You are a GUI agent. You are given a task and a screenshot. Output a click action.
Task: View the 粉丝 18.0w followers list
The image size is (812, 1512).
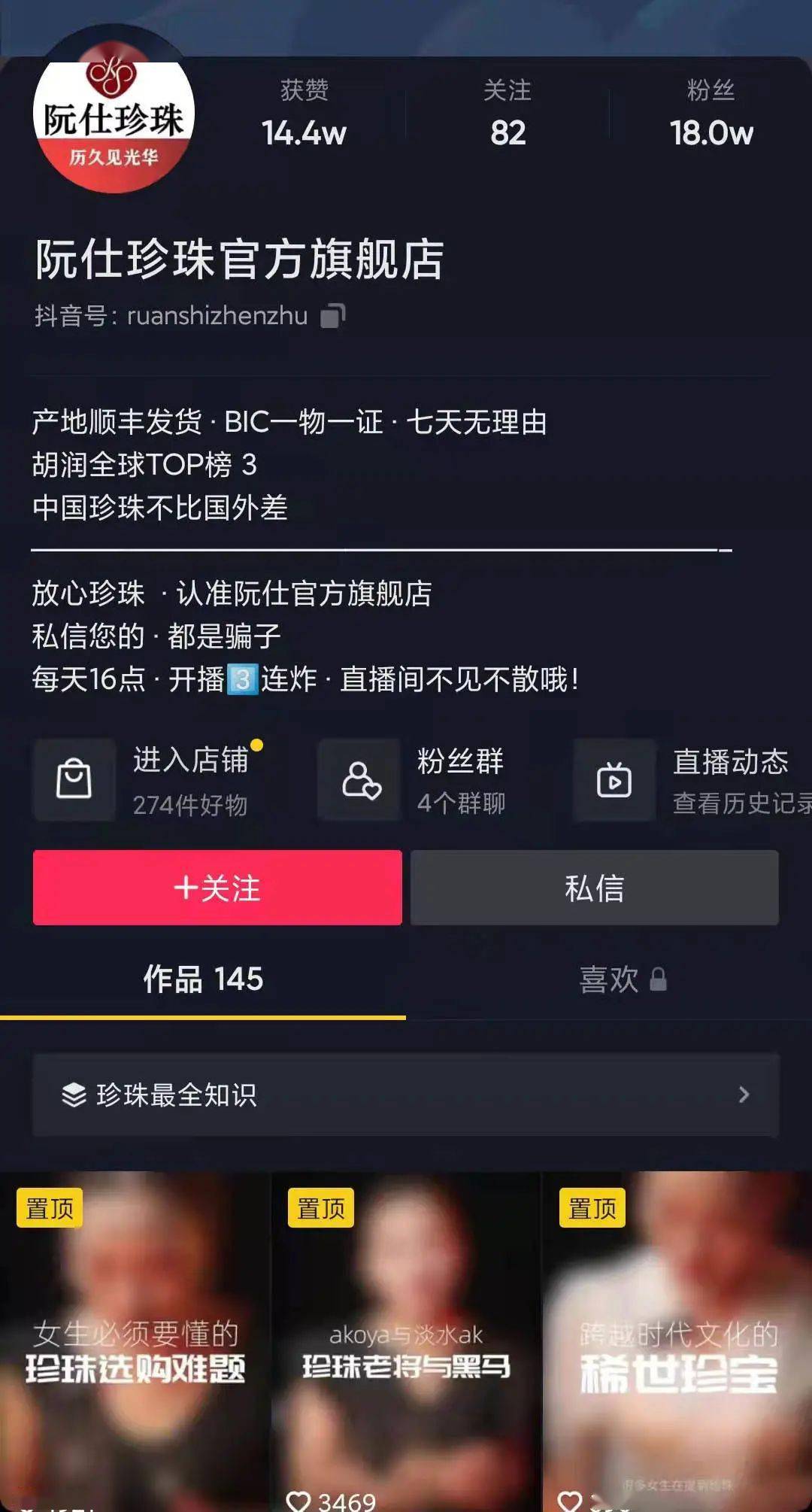pos(710,114)
